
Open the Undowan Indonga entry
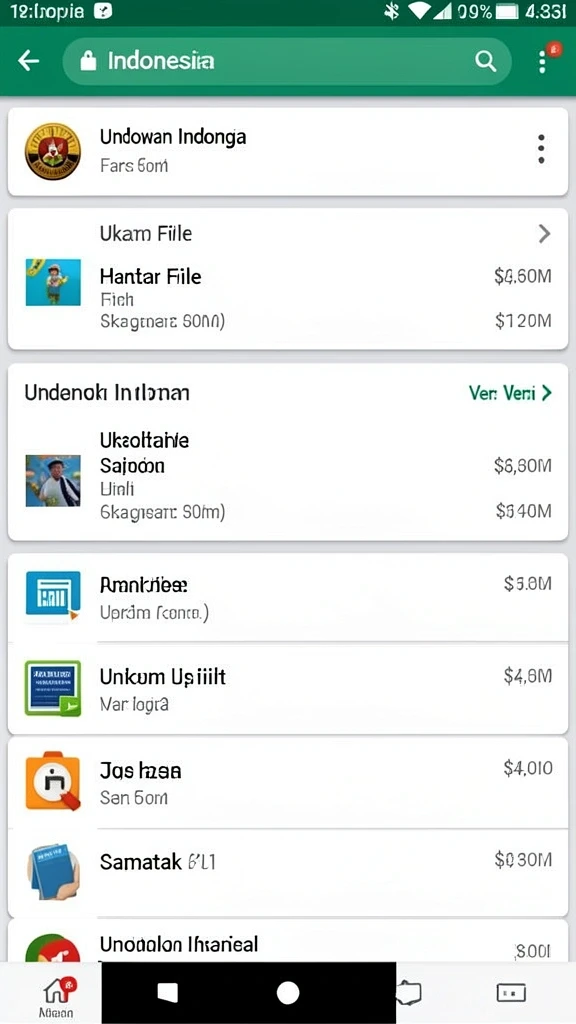pos(288,152)
